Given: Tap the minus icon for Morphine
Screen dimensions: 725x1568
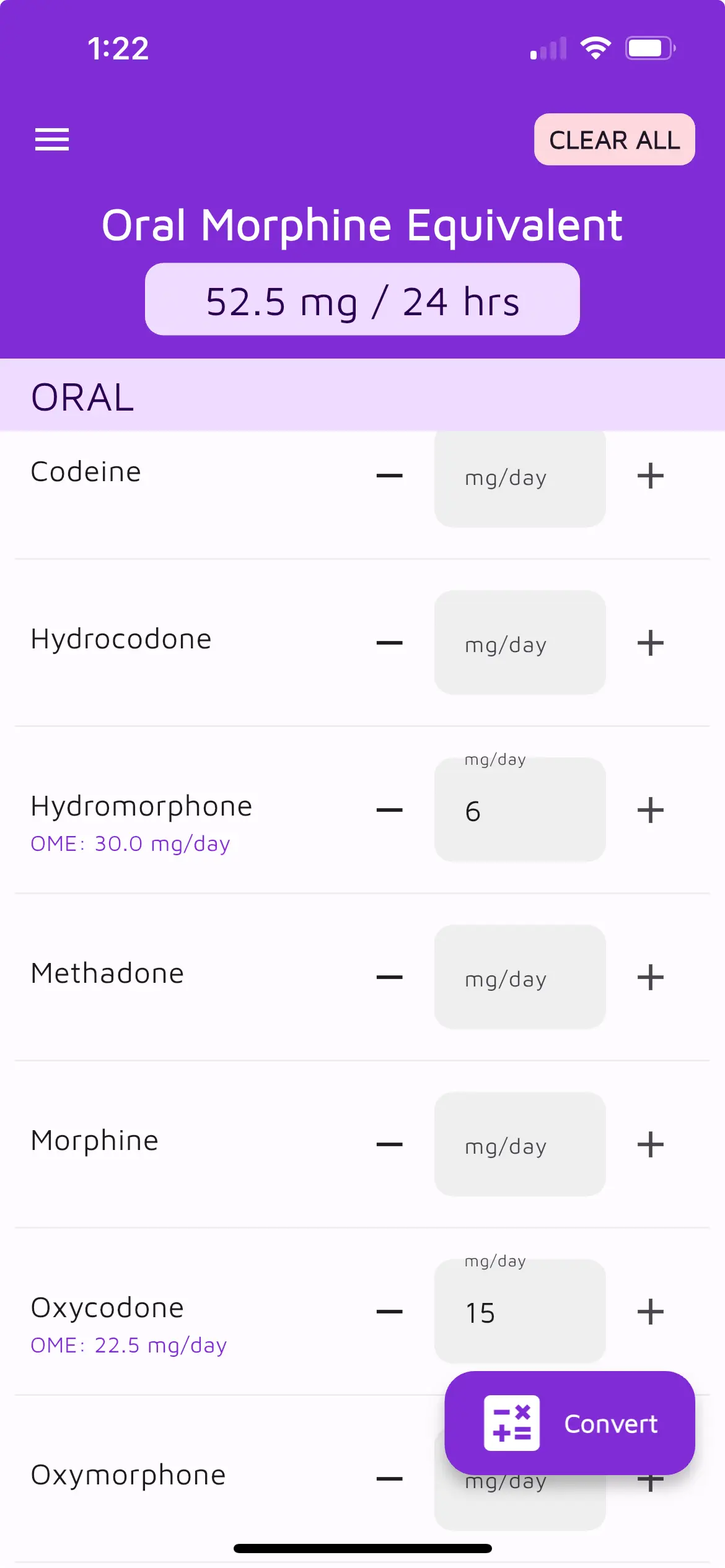Looking at the screenshot, I should (x=389, y=1144).
